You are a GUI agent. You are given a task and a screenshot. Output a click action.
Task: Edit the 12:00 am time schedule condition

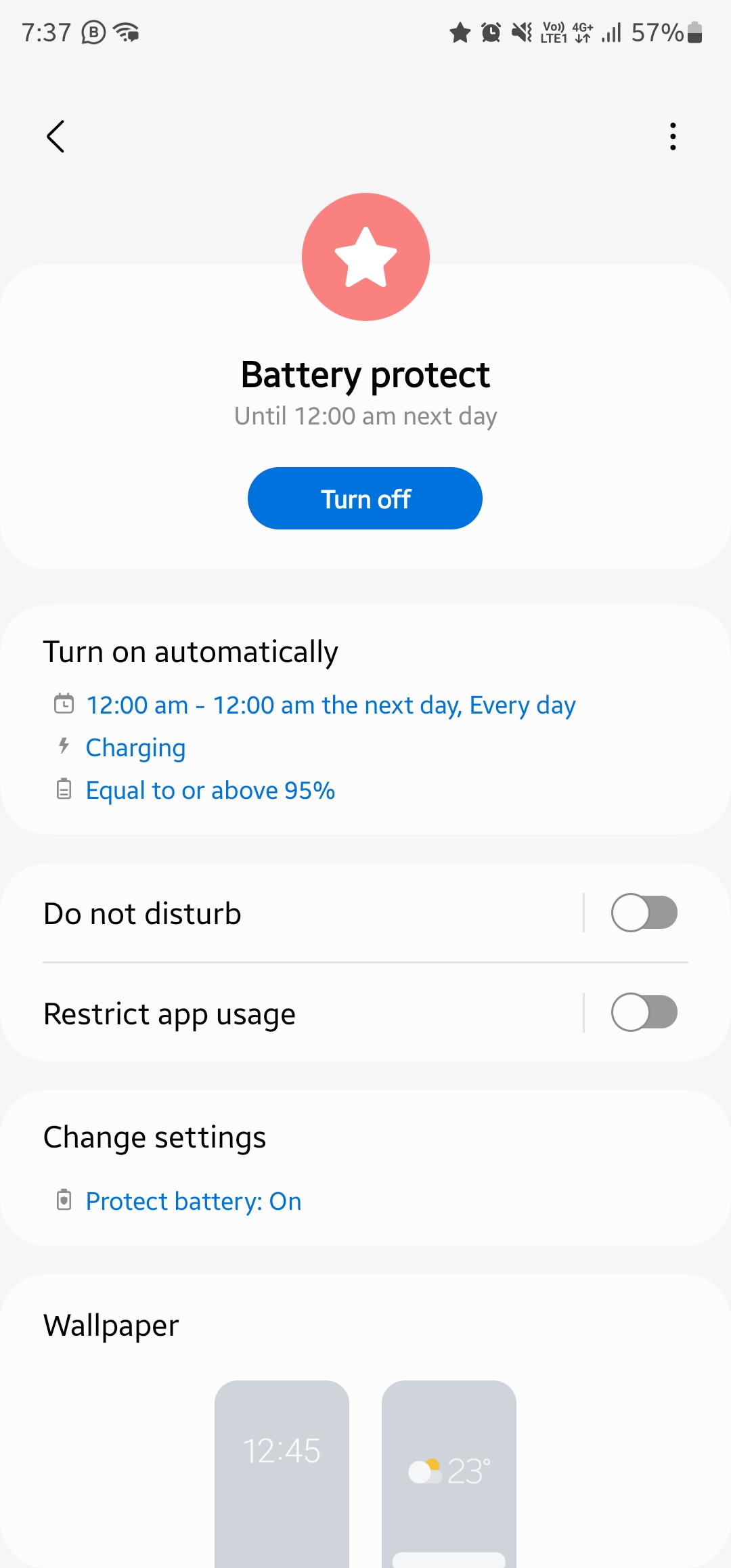pos(331,705)
